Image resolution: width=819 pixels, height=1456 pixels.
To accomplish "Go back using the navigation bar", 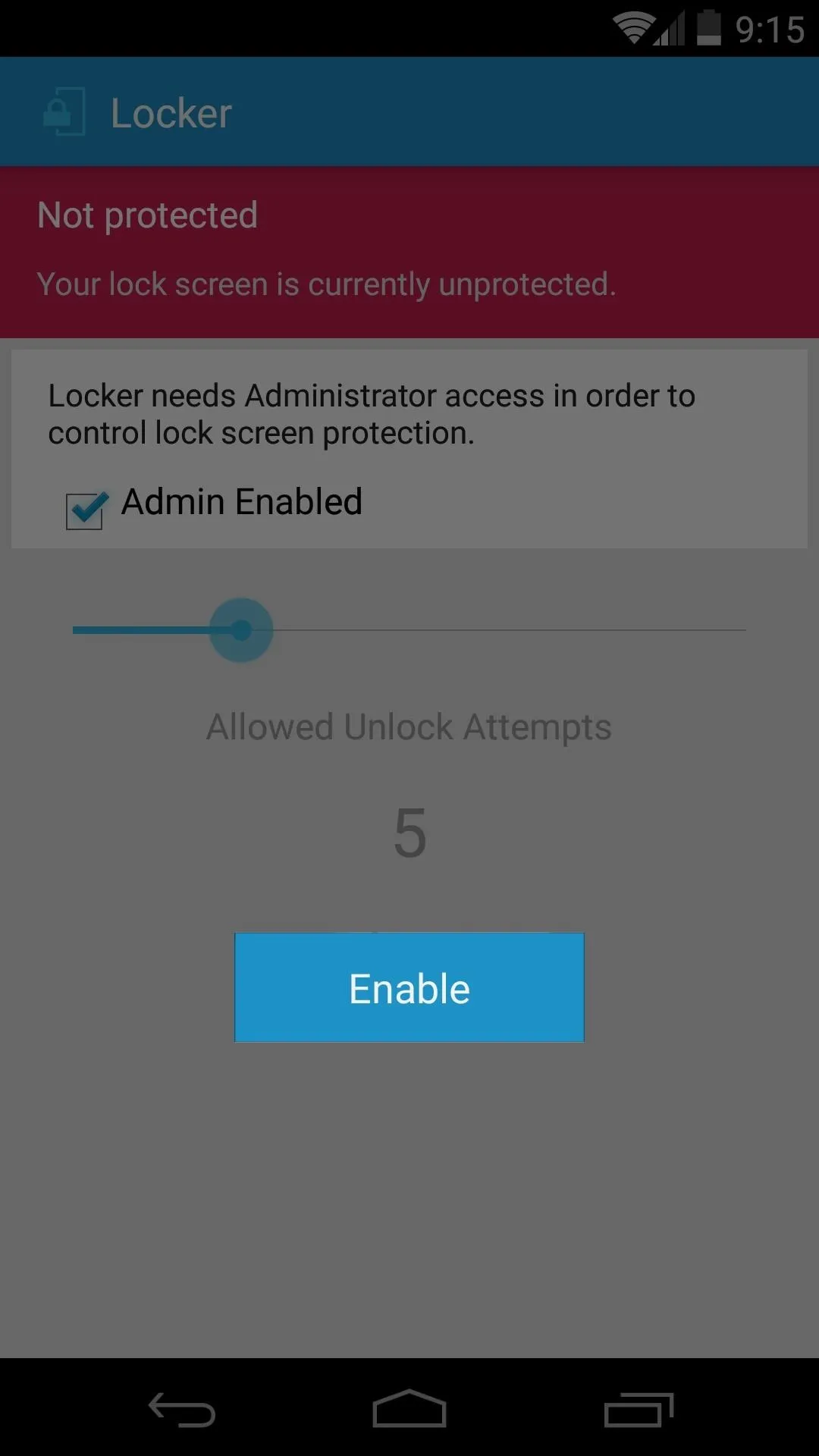I will [182, 1409].
